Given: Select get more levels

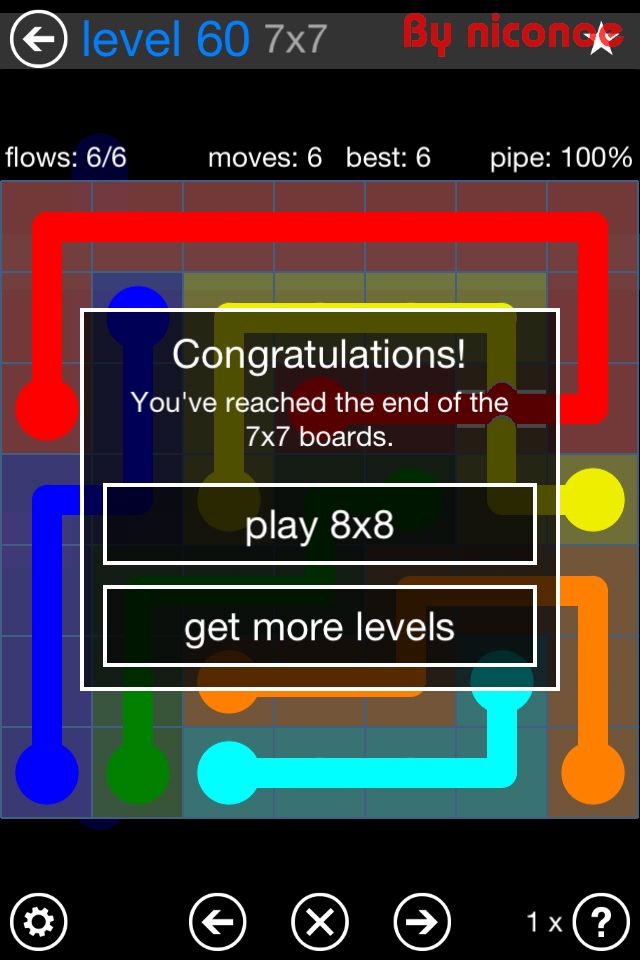Looking at the screenshot, I should pyautogui.click(x=320, y=627).
